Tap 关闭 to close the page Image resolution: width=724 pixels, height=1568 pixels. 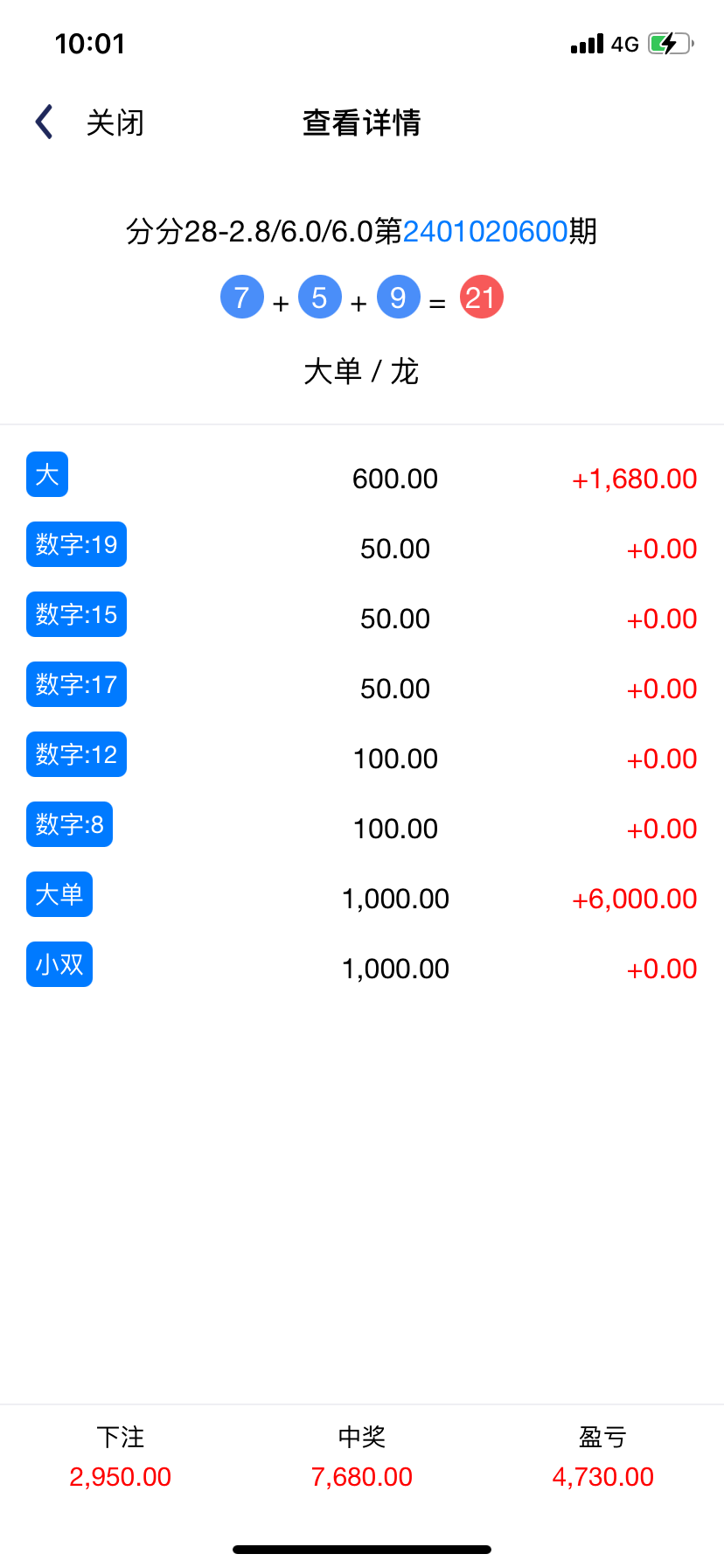pos(115,123)
